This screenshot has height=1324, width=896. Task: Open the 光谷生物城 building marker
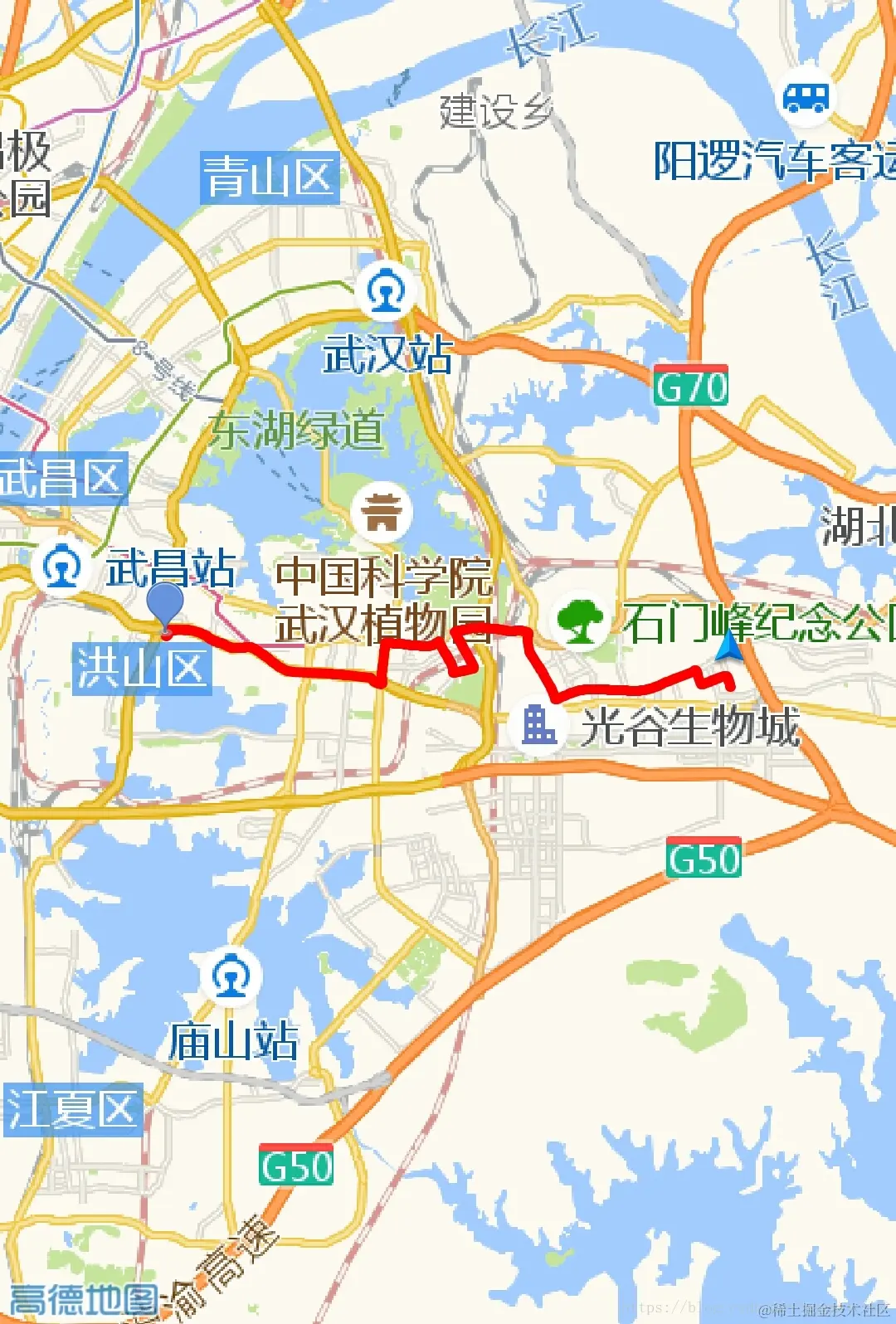(538, 724)
